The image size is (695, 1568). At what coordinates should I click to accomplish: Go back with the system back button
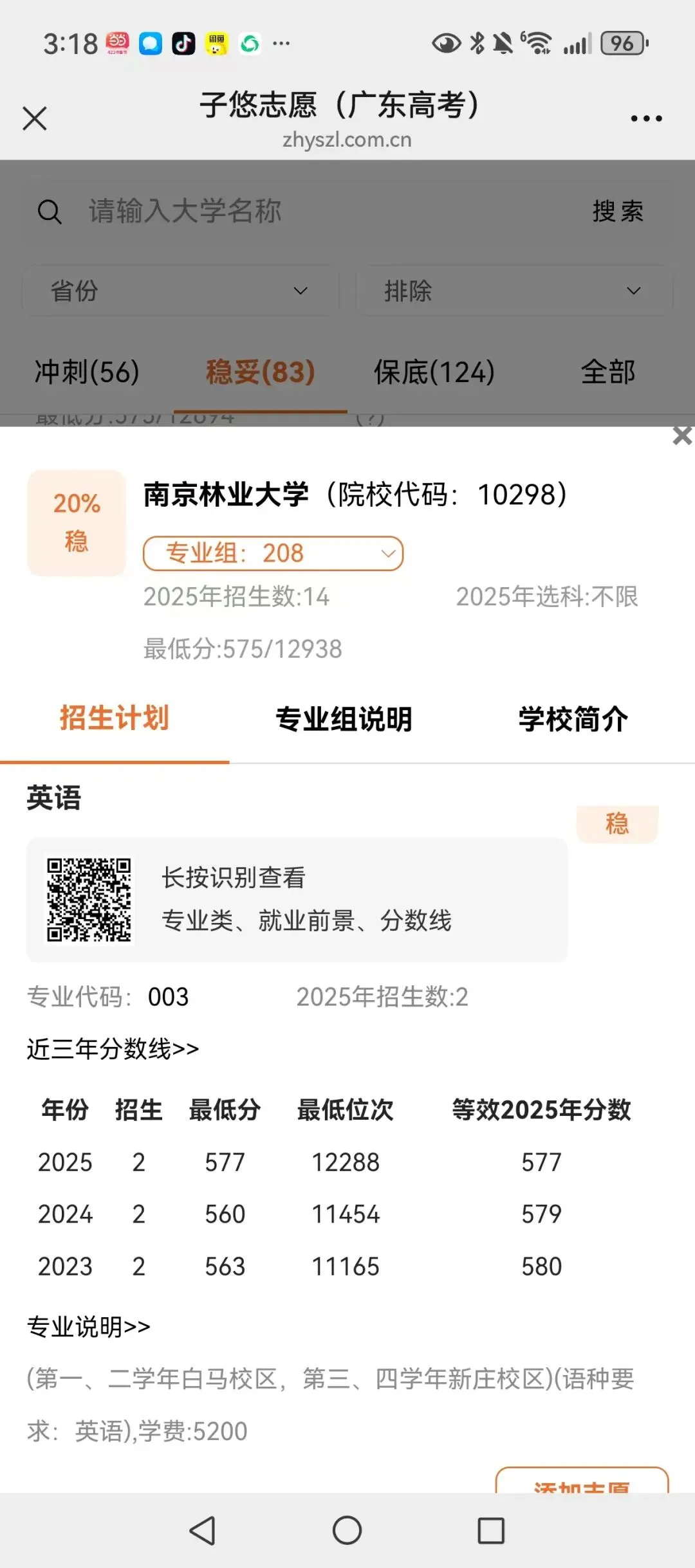[203, 1531]
